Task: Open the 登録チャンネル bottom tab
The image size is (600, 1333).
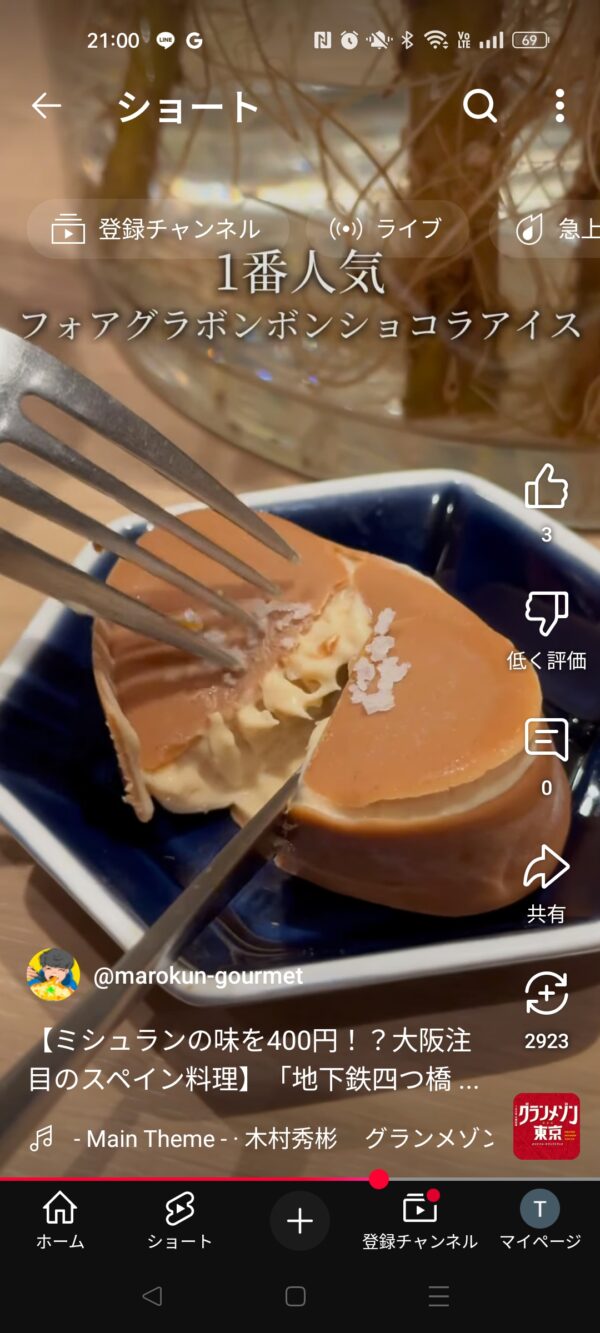Action: pos(420,1221)
